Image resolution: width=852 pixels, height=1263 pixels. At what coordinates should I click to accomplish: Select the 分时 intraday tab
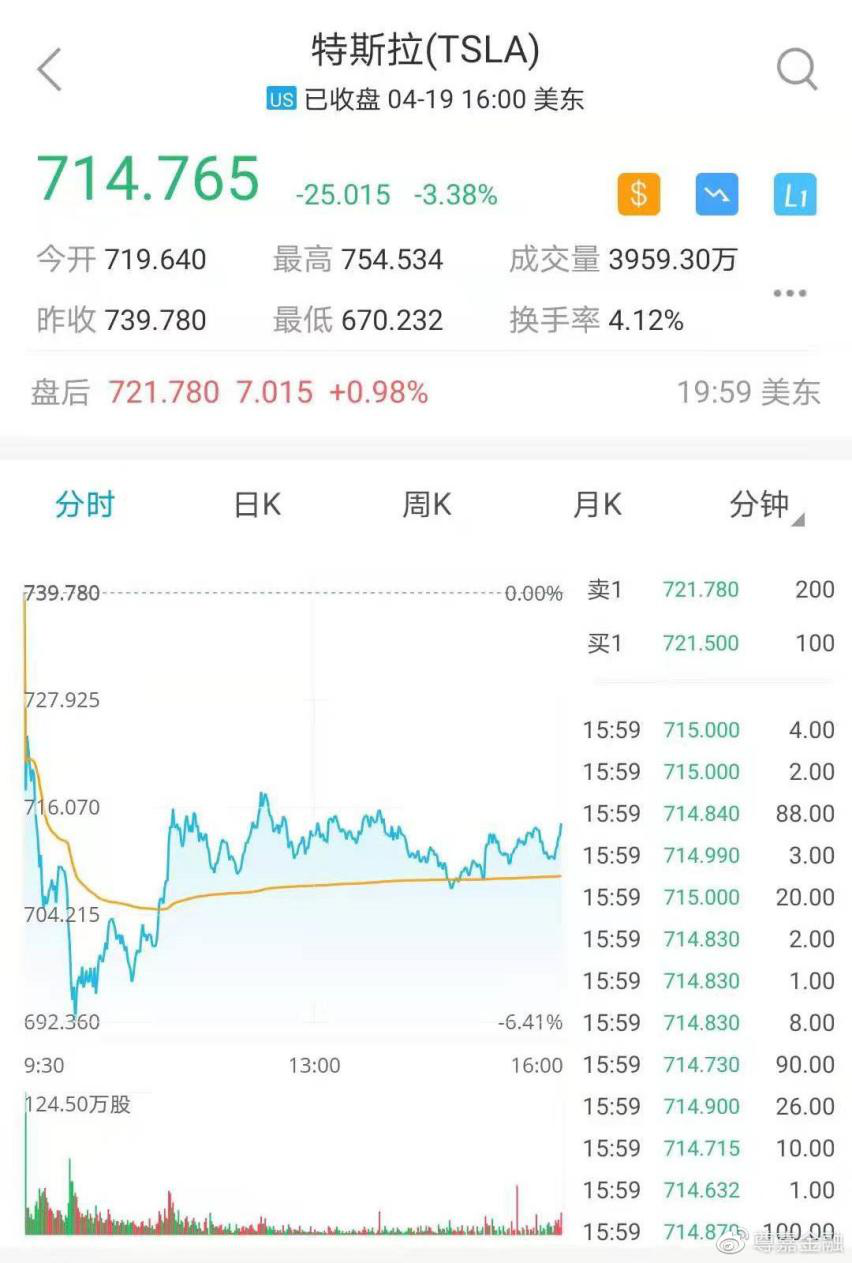click(x=85, y=505)
